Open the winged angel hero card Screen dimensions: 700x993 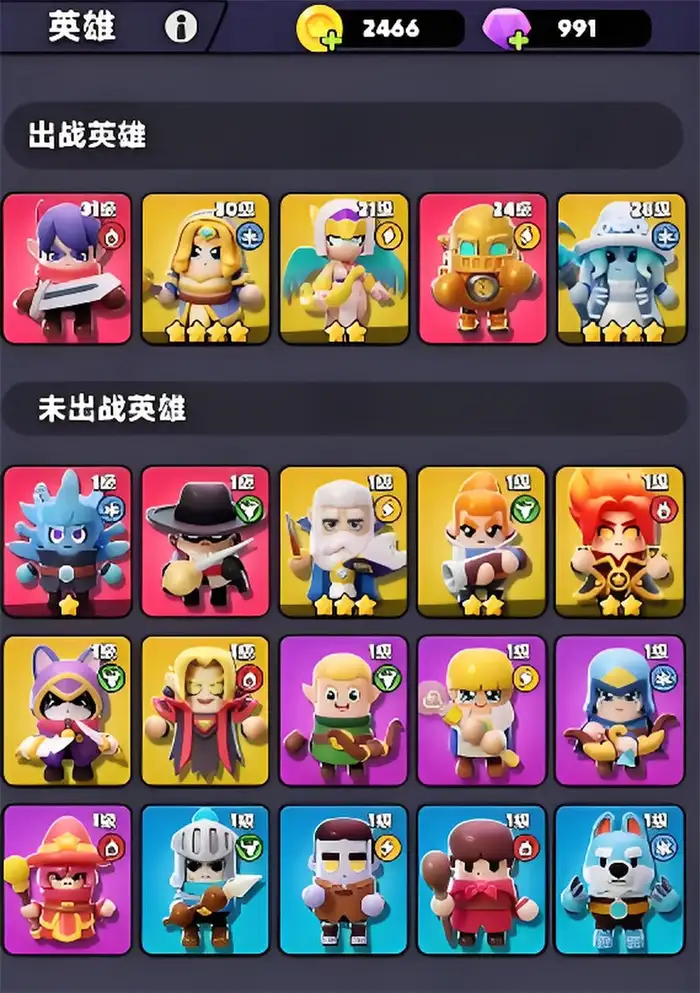pos(344,269)
